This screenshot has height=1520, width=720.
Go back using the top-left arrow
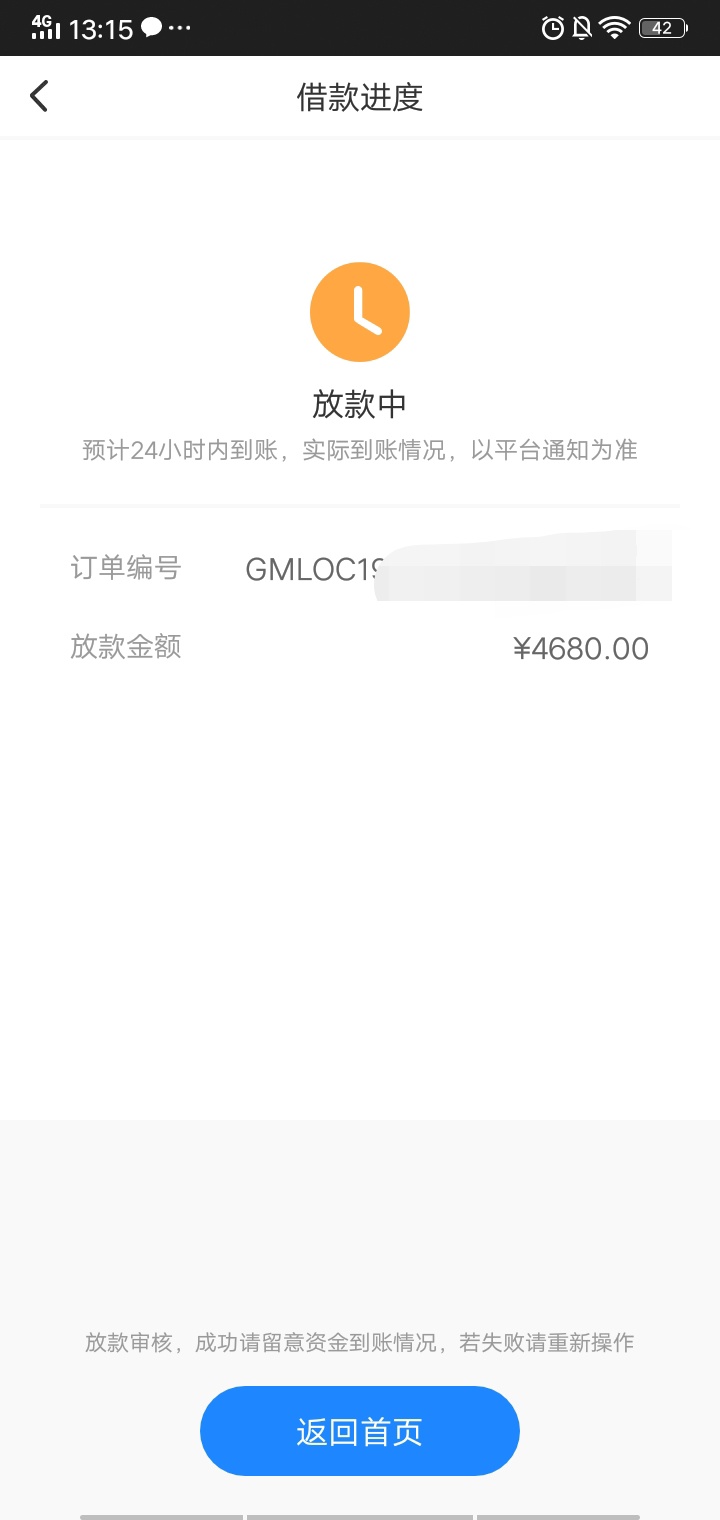click(x=39, y=96)
